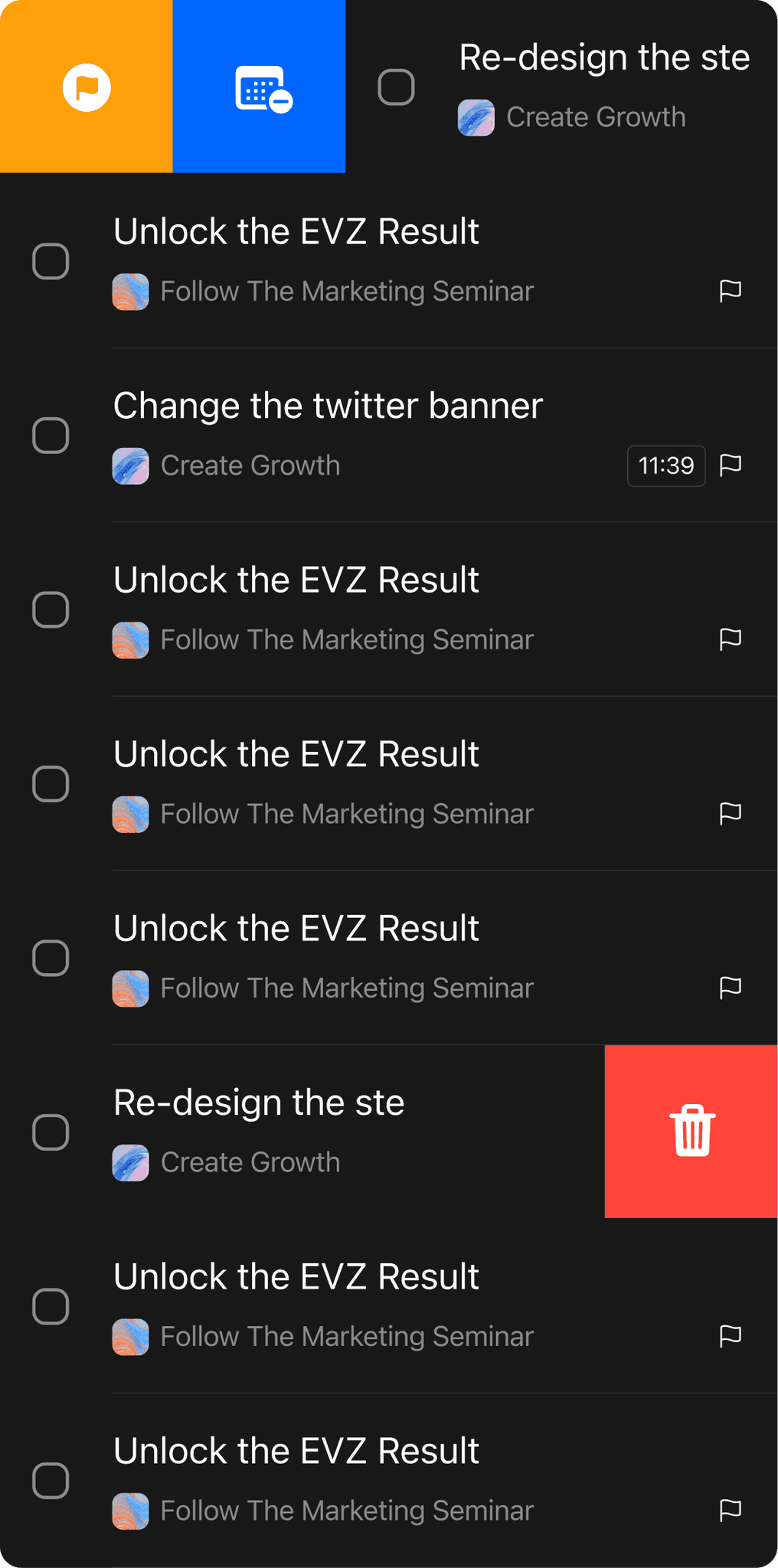
Task: Check off Change the twitter banner
Action: 51,436
